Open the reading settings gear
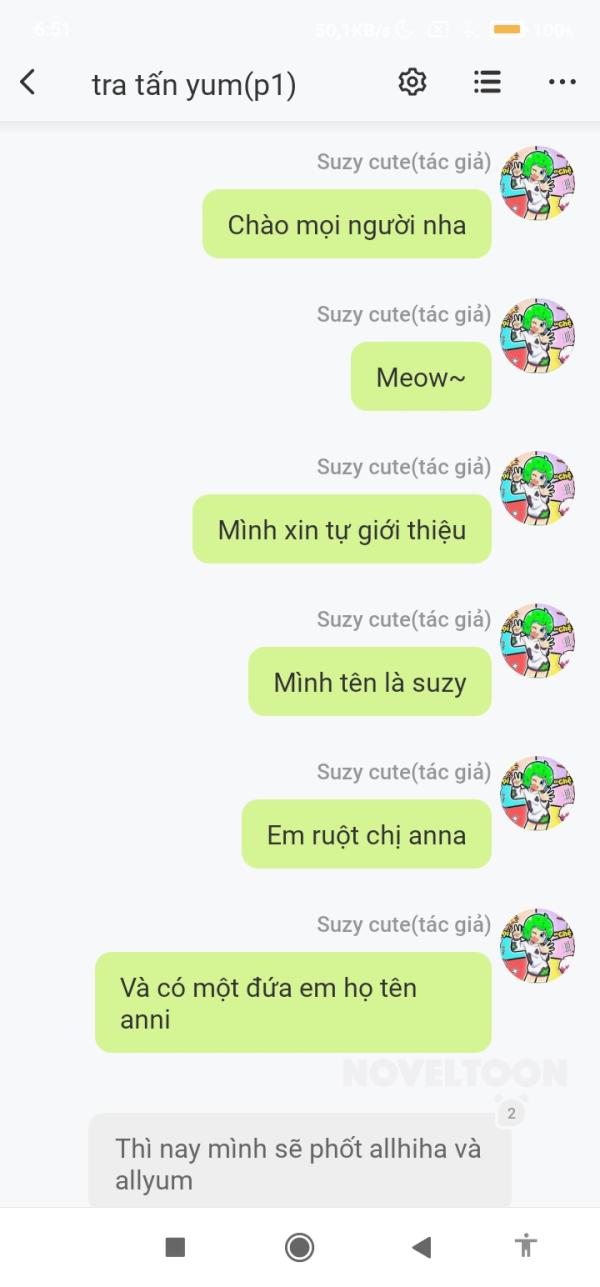The height and width of the screenshot is (1287, 600). coord(412,82)
